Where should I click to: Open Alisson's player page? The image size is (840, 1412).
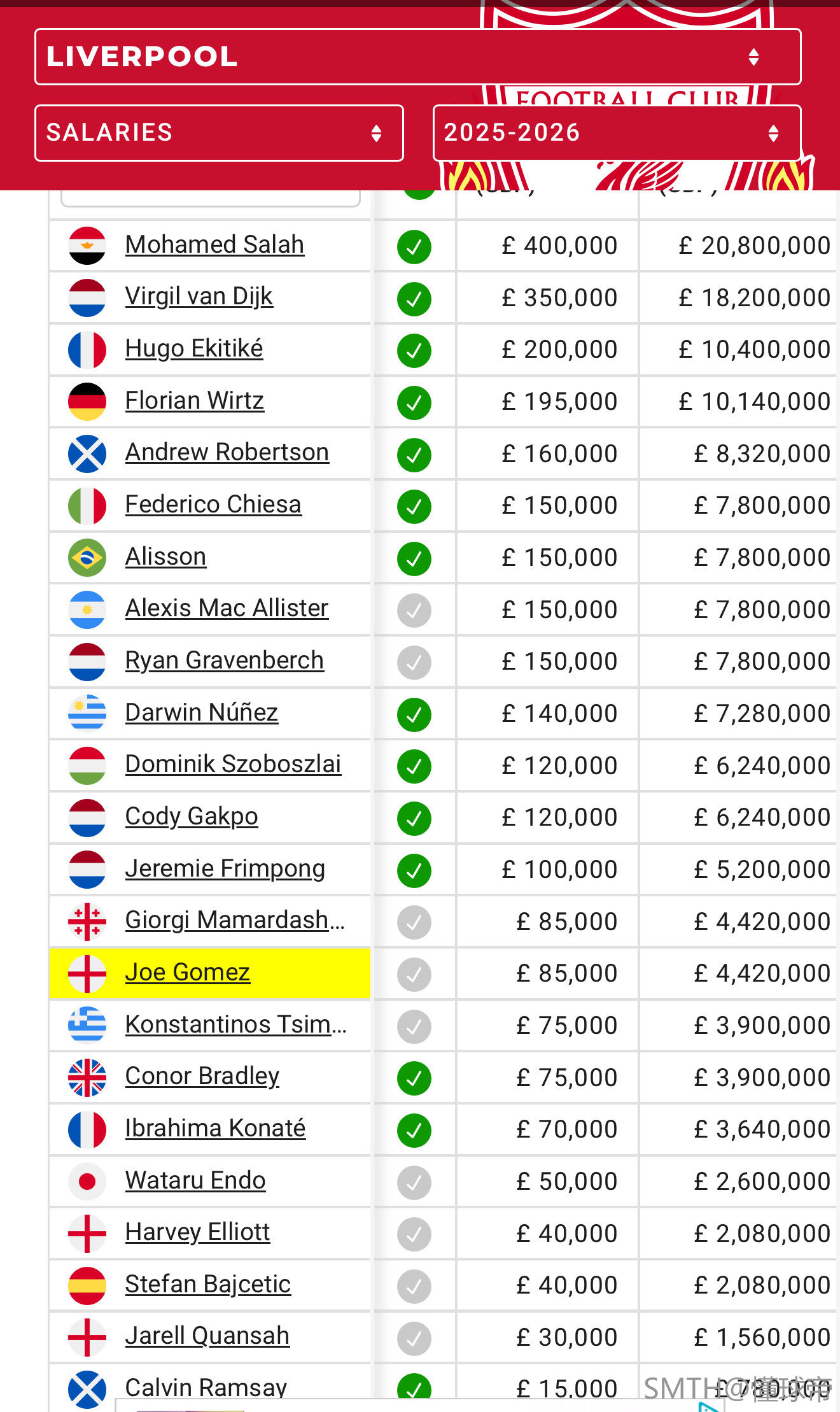[165, 557]
